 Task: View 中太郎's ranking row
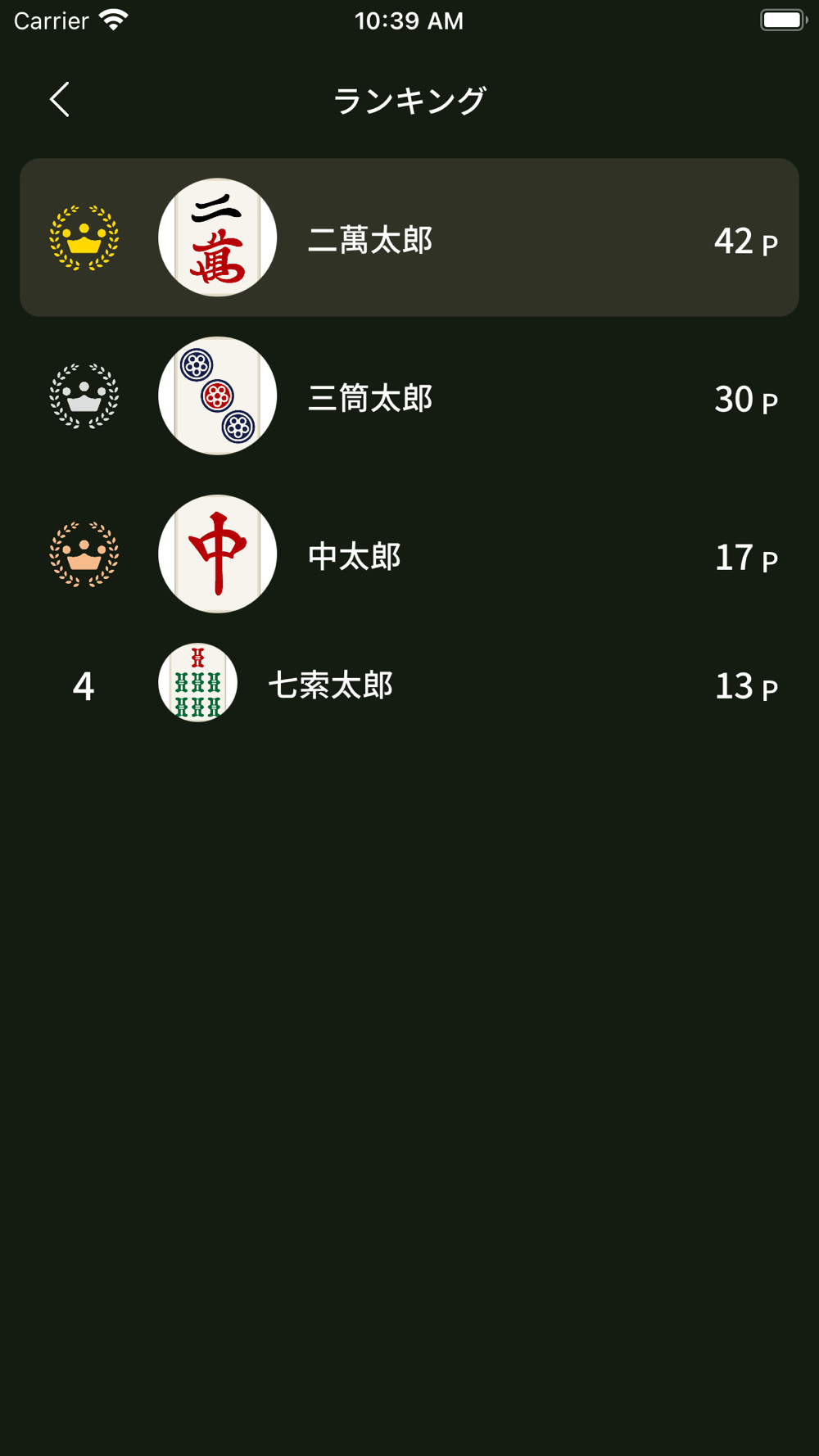click(409, 555)
